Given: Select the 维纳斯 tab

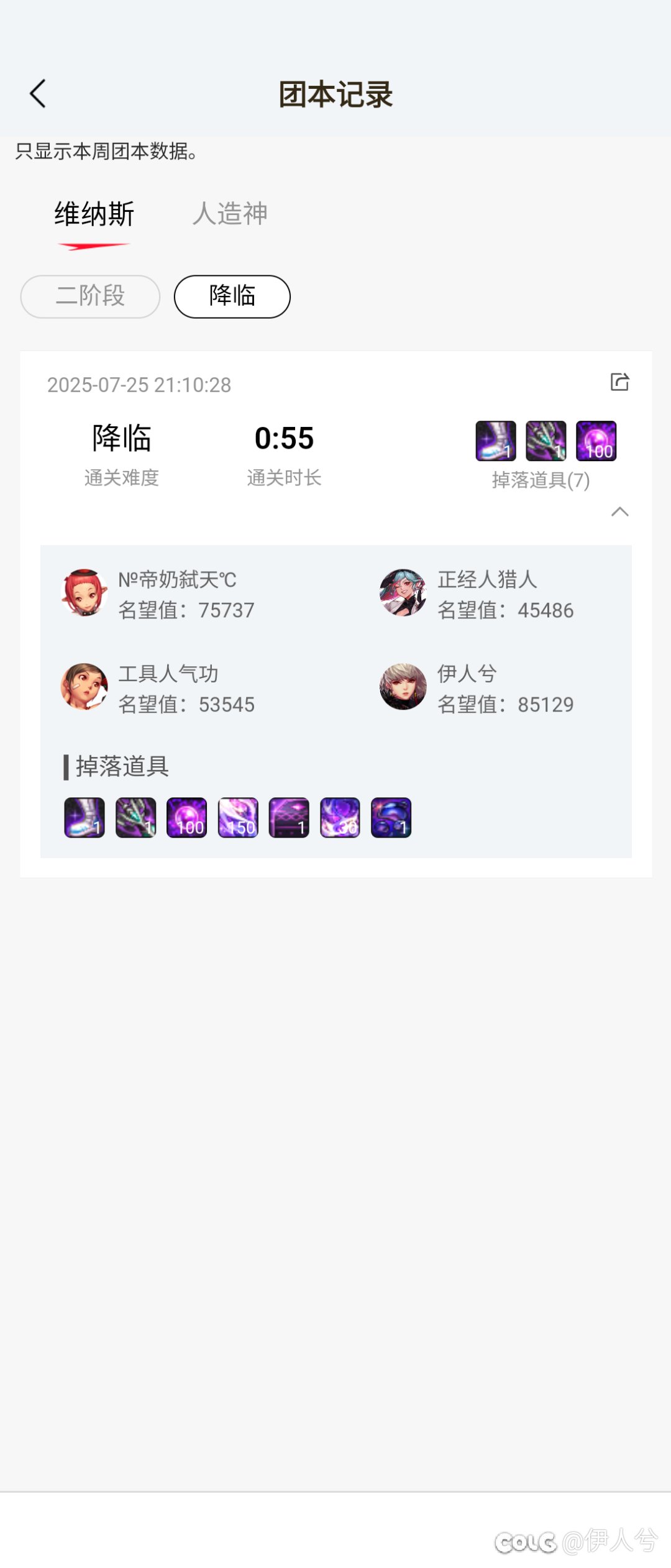Looking at the screenshot, I should (94, 214).
